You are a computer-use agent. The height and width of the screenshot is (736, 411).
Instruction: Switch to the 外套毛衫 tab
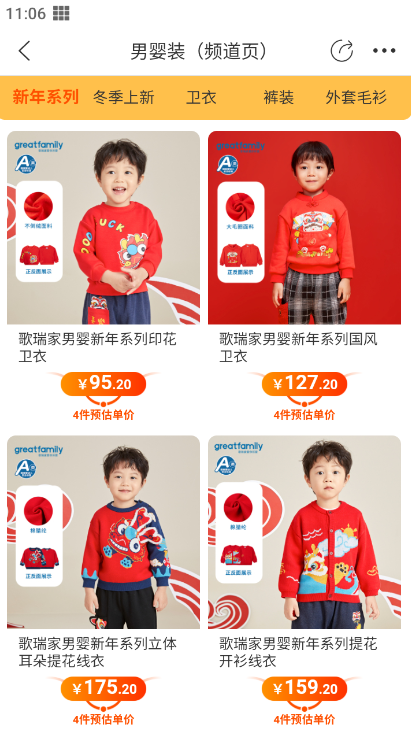(x=356, y=97)
